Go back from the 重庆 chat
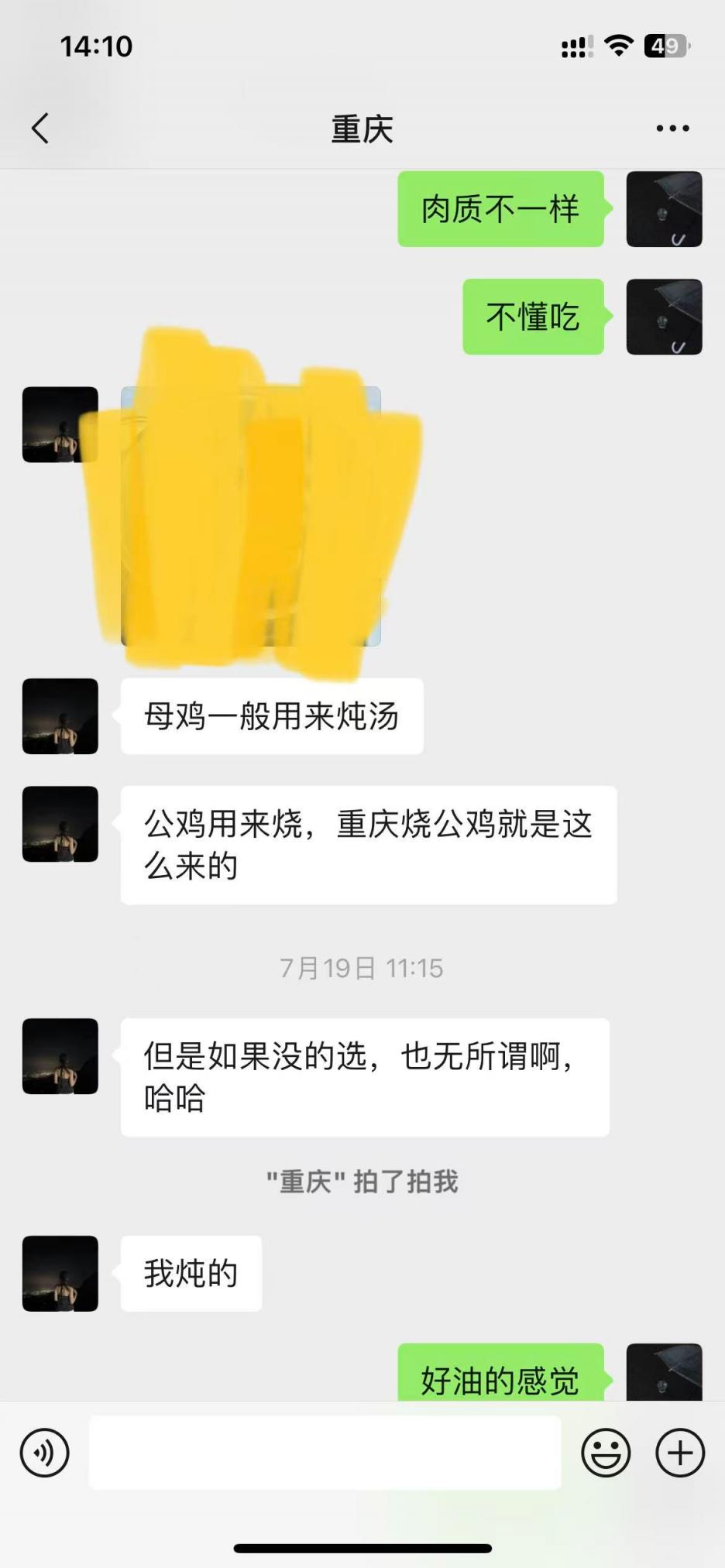This screenshot has height=1568, width=725. click(x=40, y=129)
